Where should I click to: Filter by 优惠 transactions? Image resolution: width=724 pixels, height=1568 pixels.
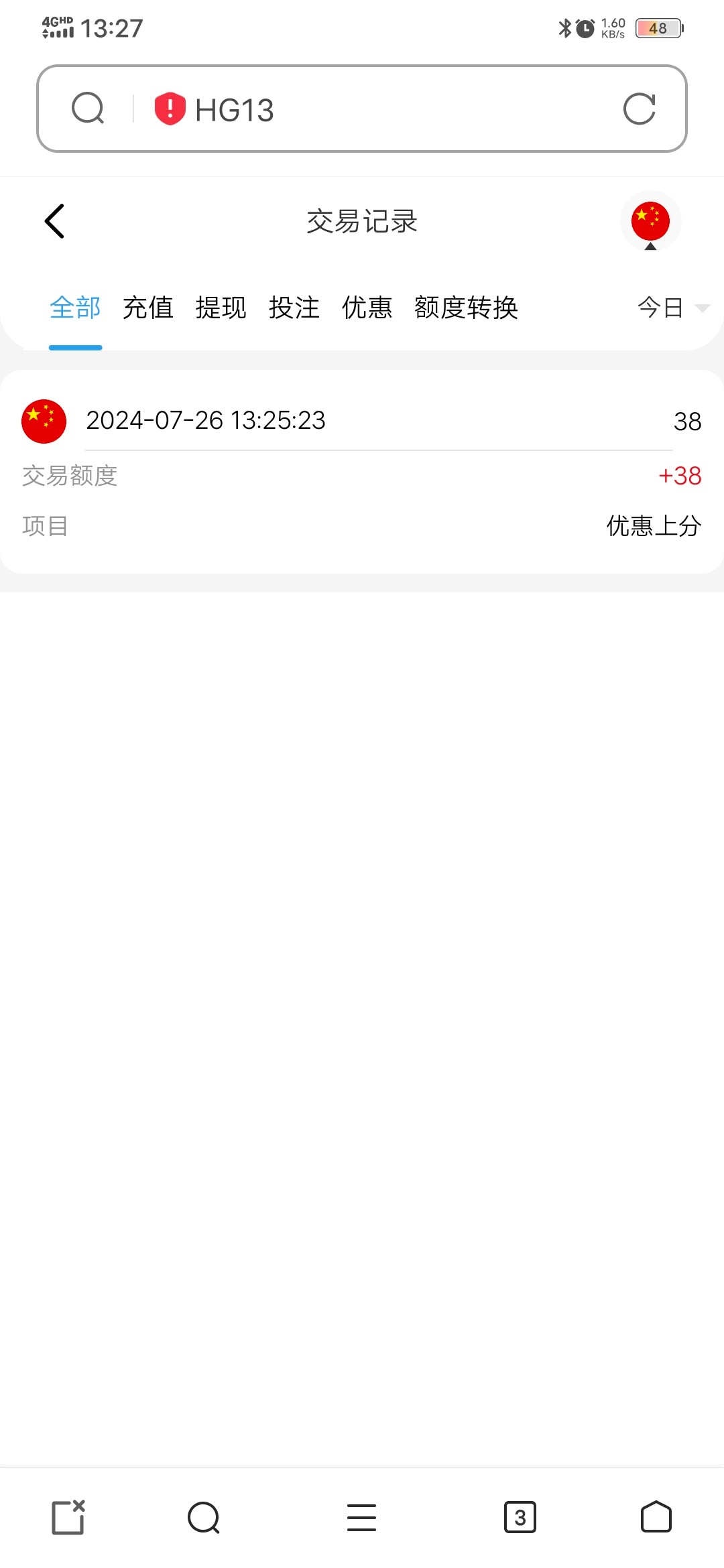point(367,308)
